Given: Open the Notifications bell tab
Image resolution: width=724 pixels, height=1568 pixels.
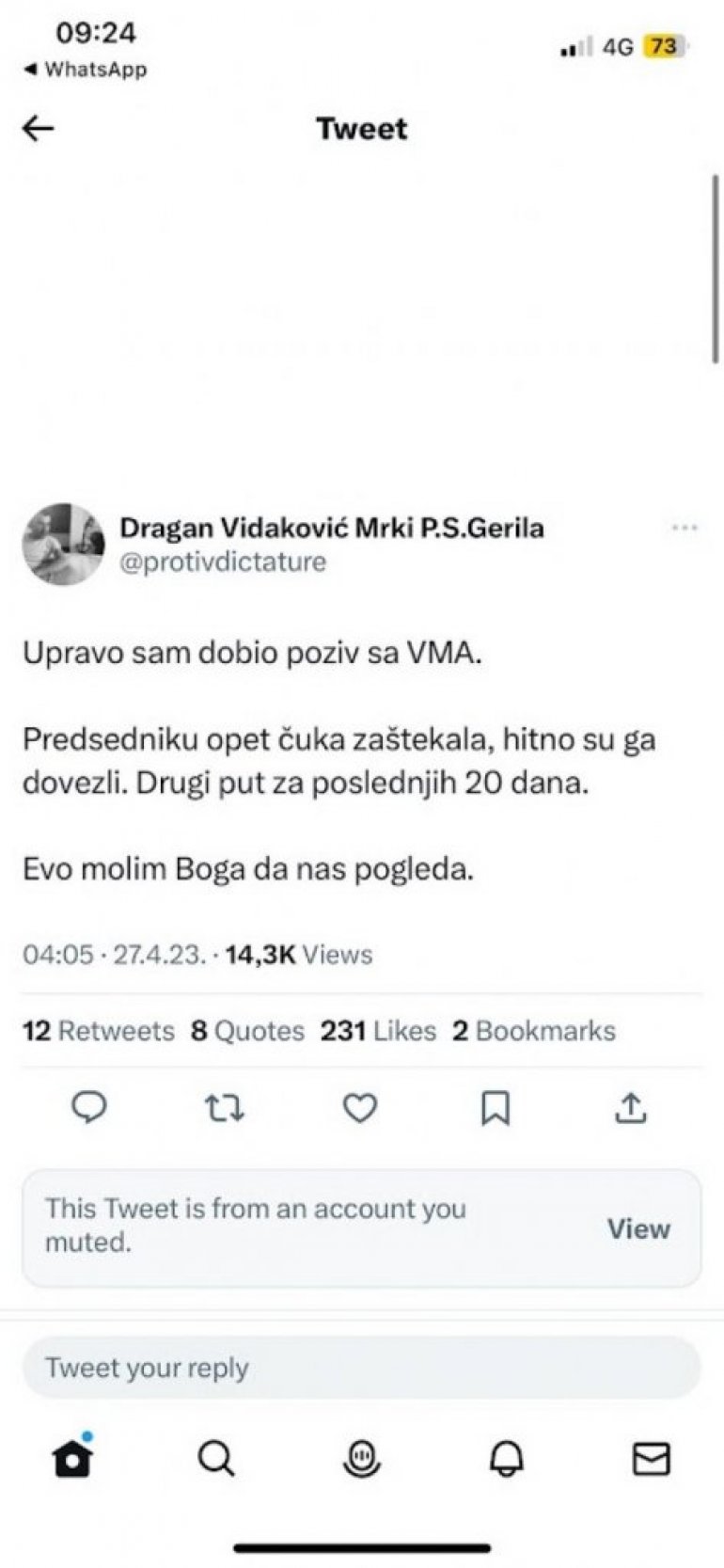Looking at the screenshot, I should [x=507, y=1459].
